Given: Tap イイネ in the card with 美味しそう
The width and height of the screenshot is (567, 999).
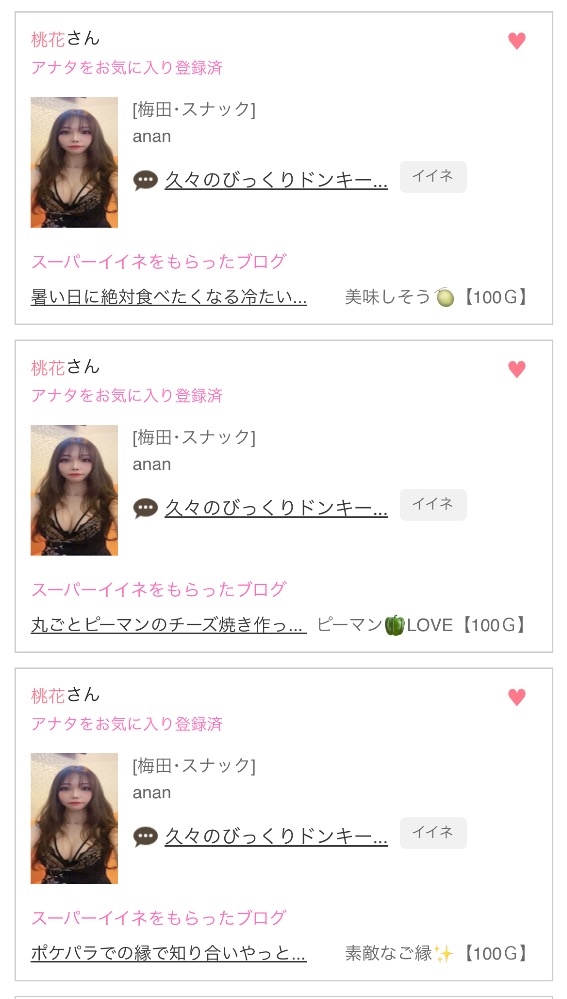Looking at the screenshot, I should (x=433, y=176).
